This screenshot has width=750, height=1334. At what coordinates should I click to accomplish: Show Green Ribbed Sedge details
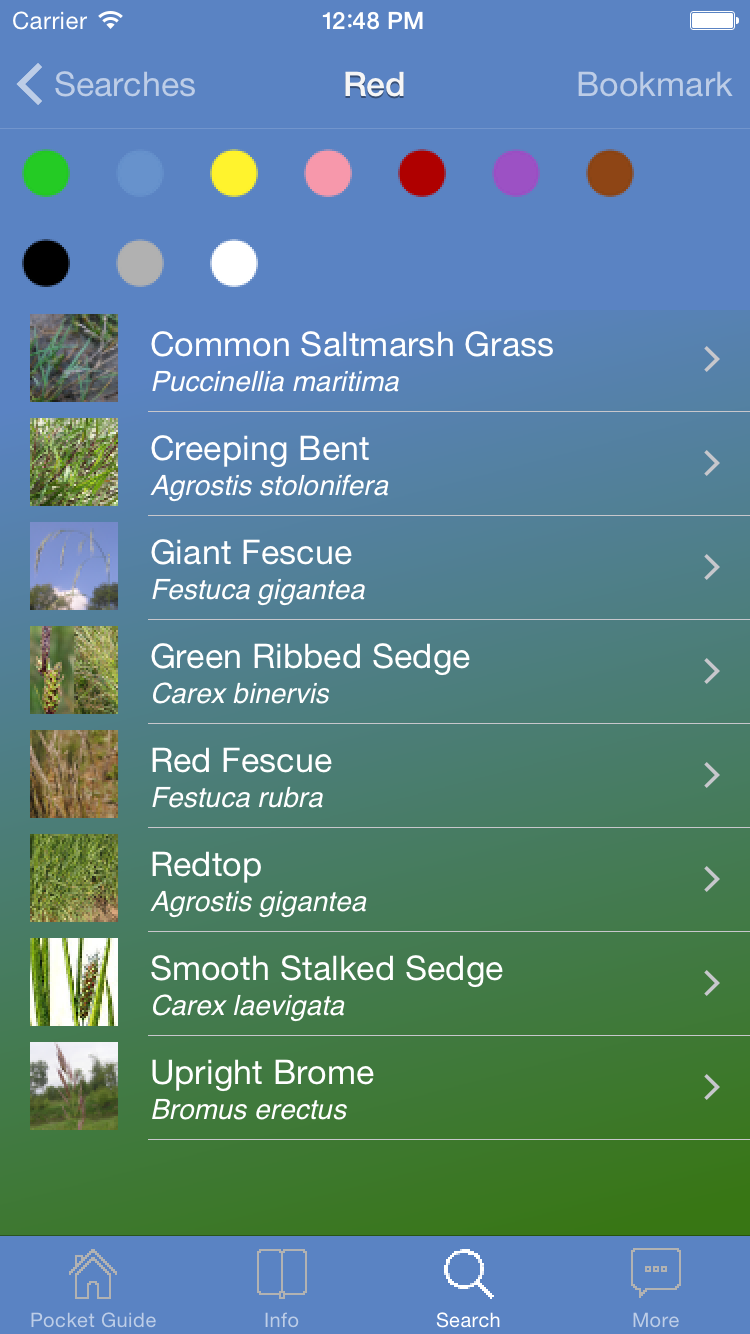400,671
